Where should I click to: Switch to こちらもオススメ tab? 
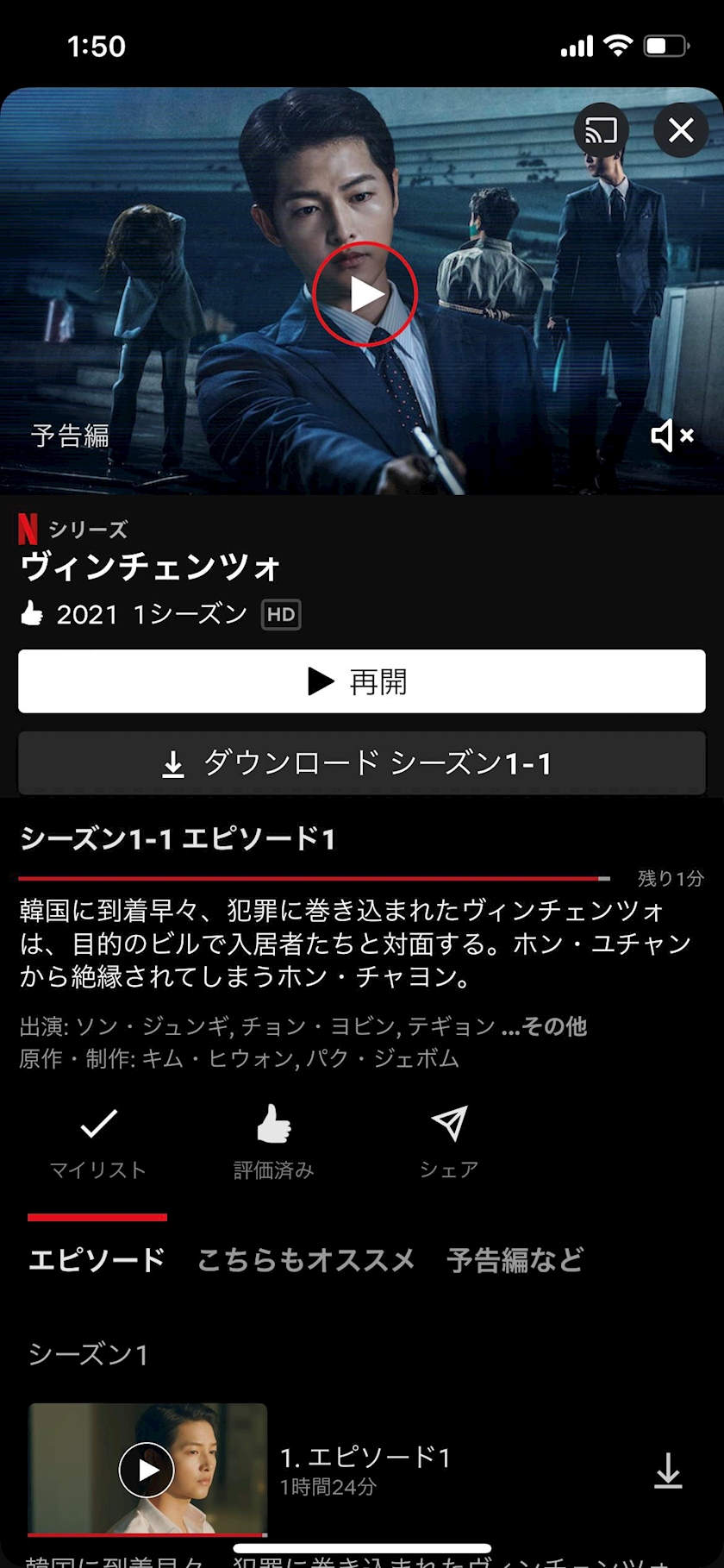click(x=306, y=1260)
